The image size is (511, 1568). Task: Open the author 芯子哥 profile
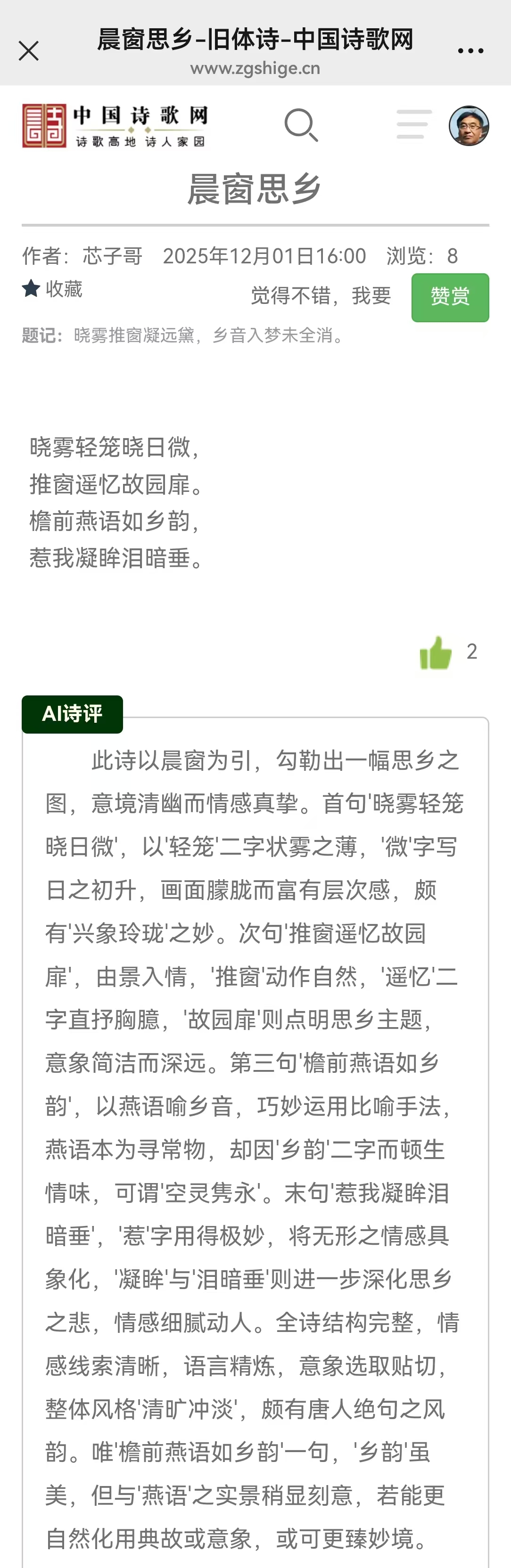pos(113,256)
